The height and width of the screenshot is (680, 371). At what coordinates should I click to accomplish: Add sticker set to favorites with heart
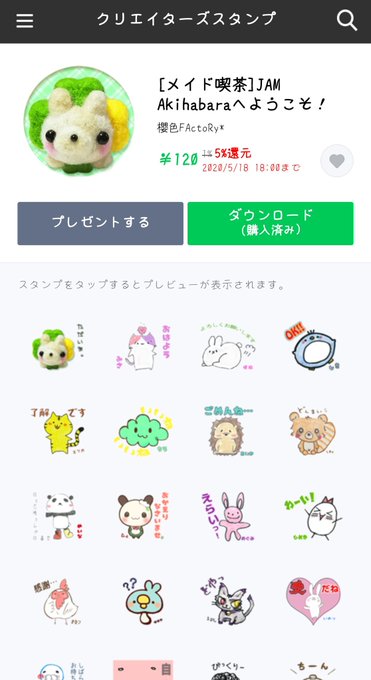pyautogui.click(x=337, y=161)
